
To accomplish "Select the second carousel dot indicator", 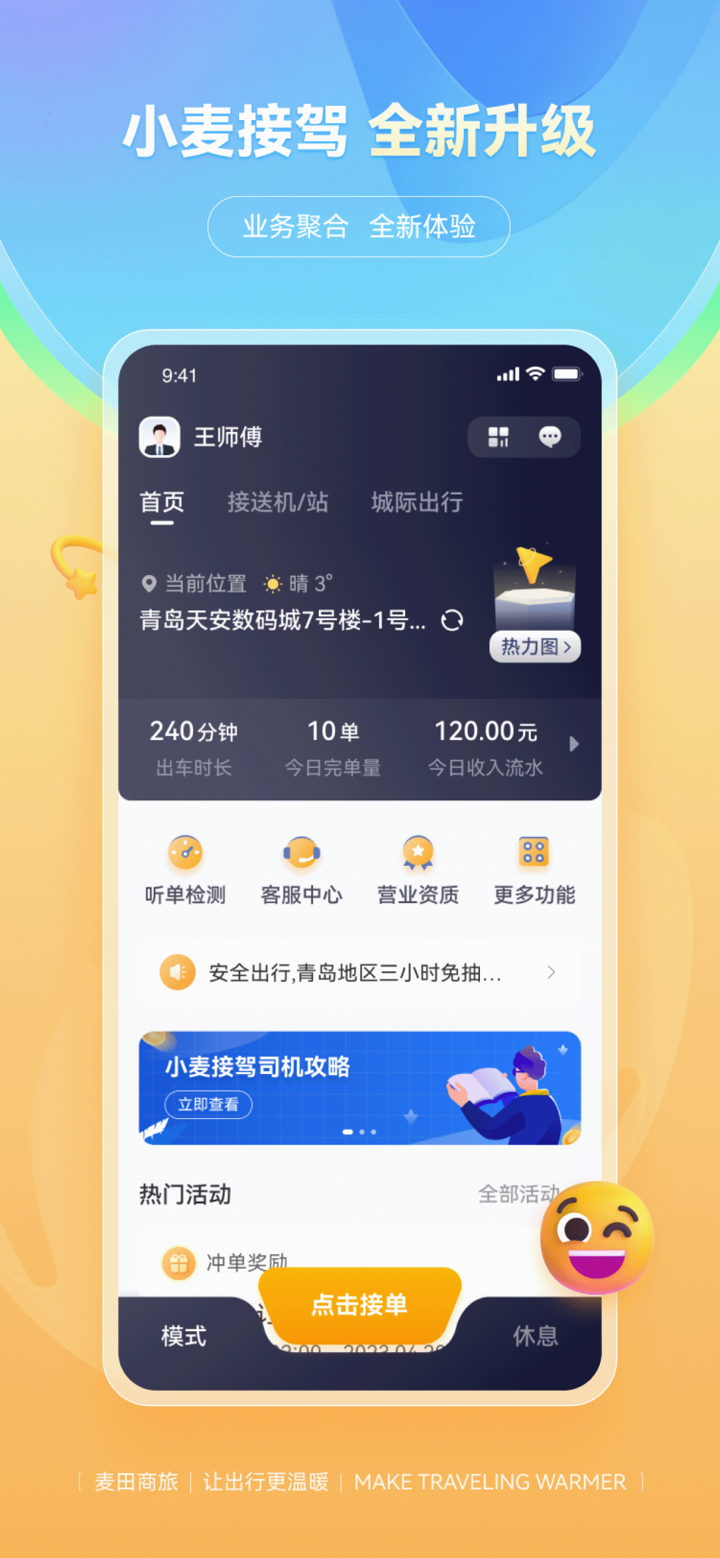I will click(x=360, y=1130).
